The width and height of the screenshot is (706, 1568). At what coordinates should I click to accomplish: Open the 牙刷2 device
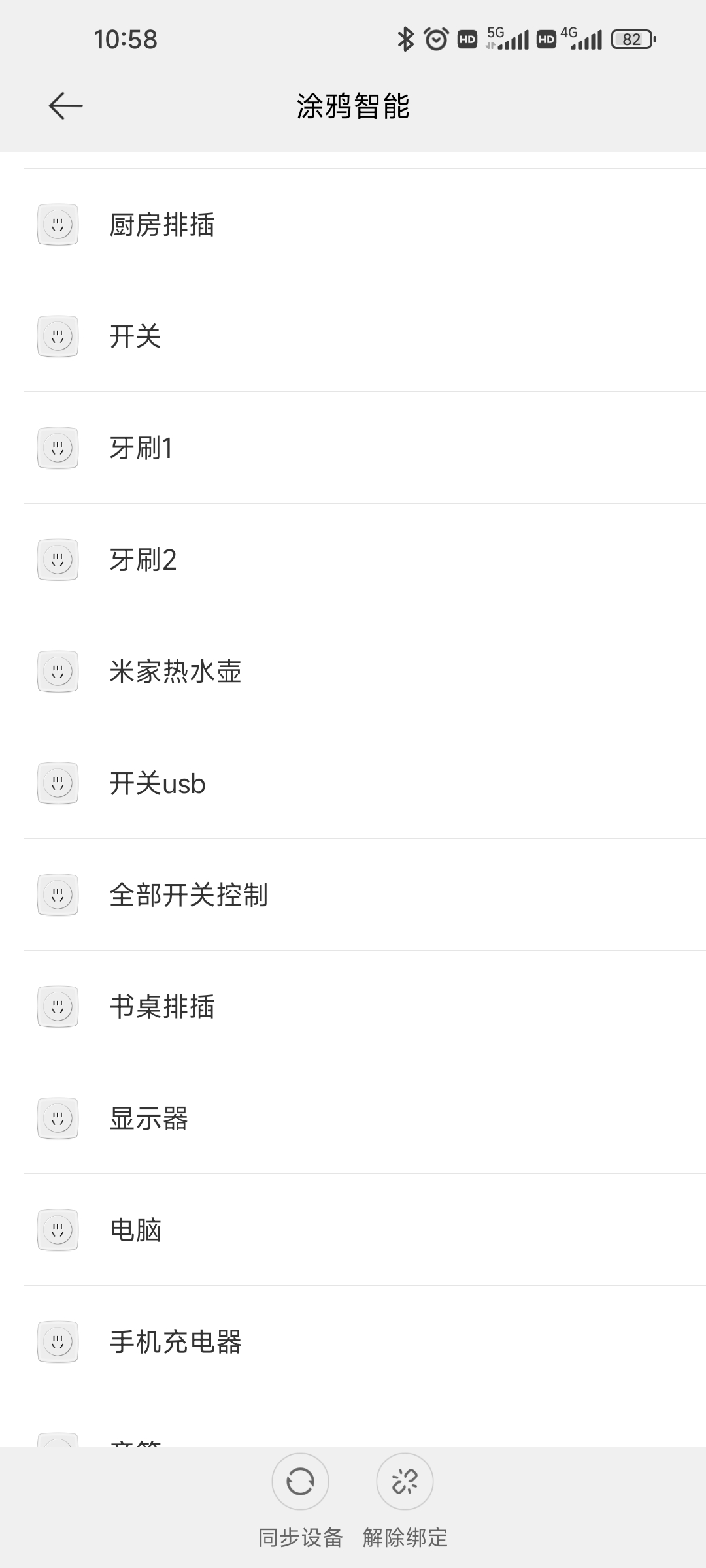pos(353,560)
